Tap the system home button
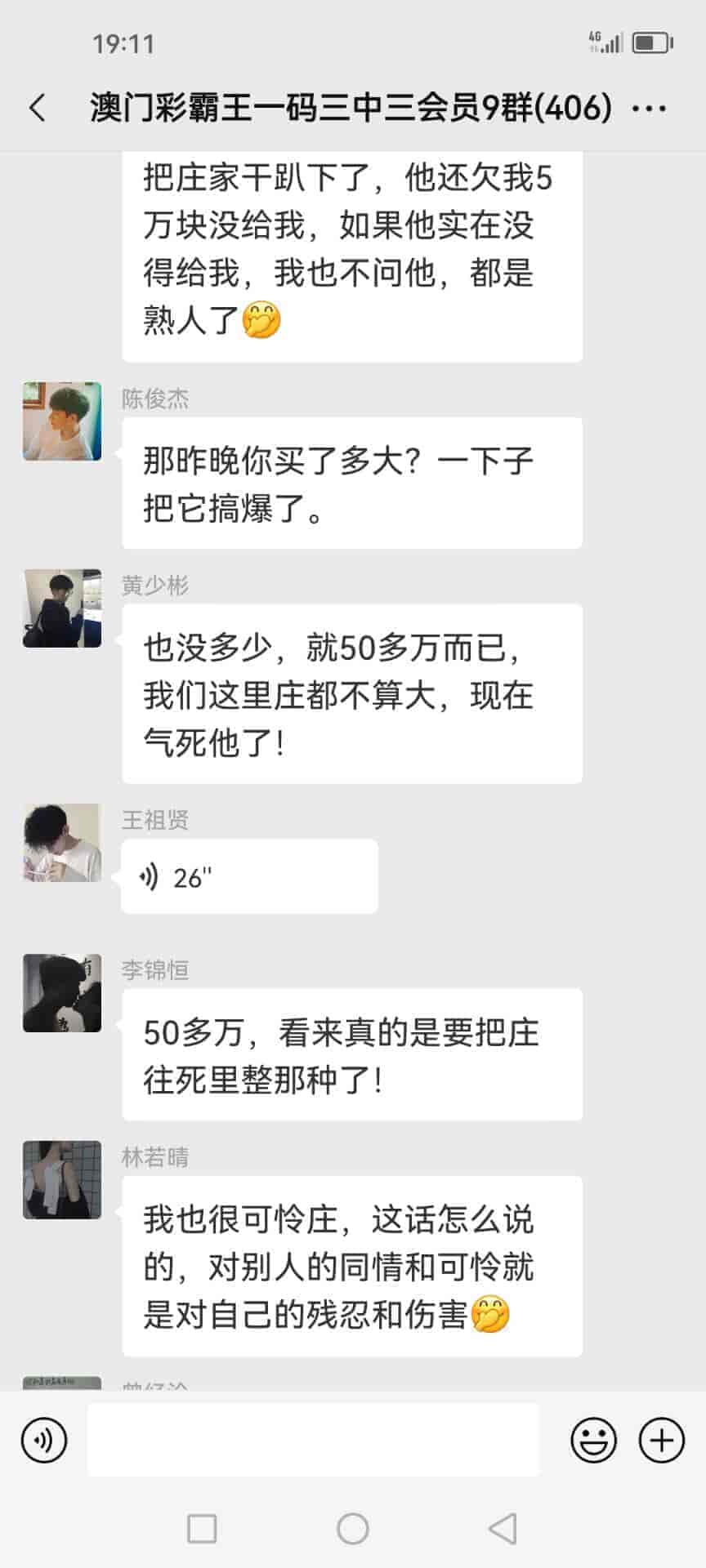Viewport: 706px width, 1568px height. click(x=353, y=1528)
